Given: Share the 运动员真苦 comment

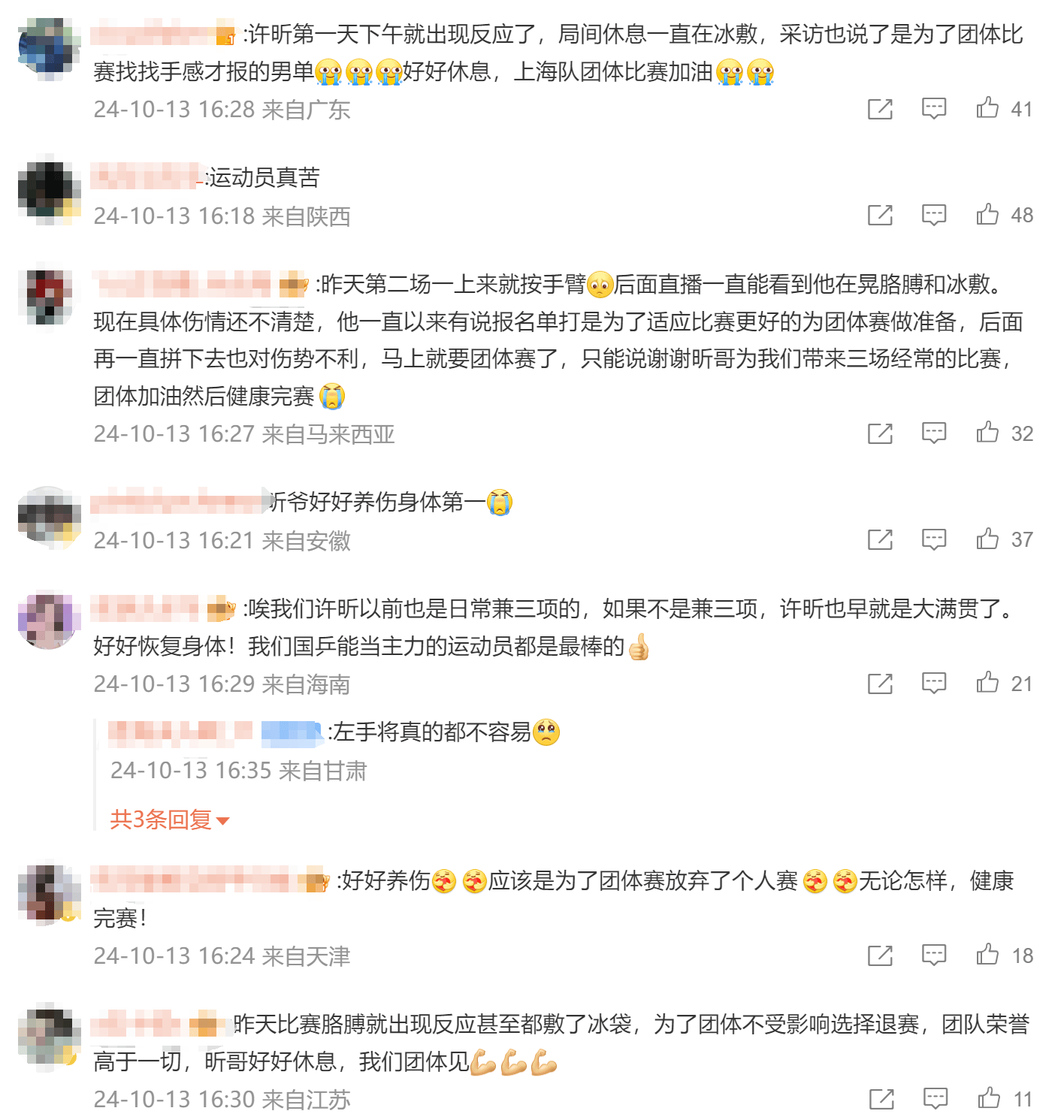Looking at the screenshot, I should coord(880,216).
